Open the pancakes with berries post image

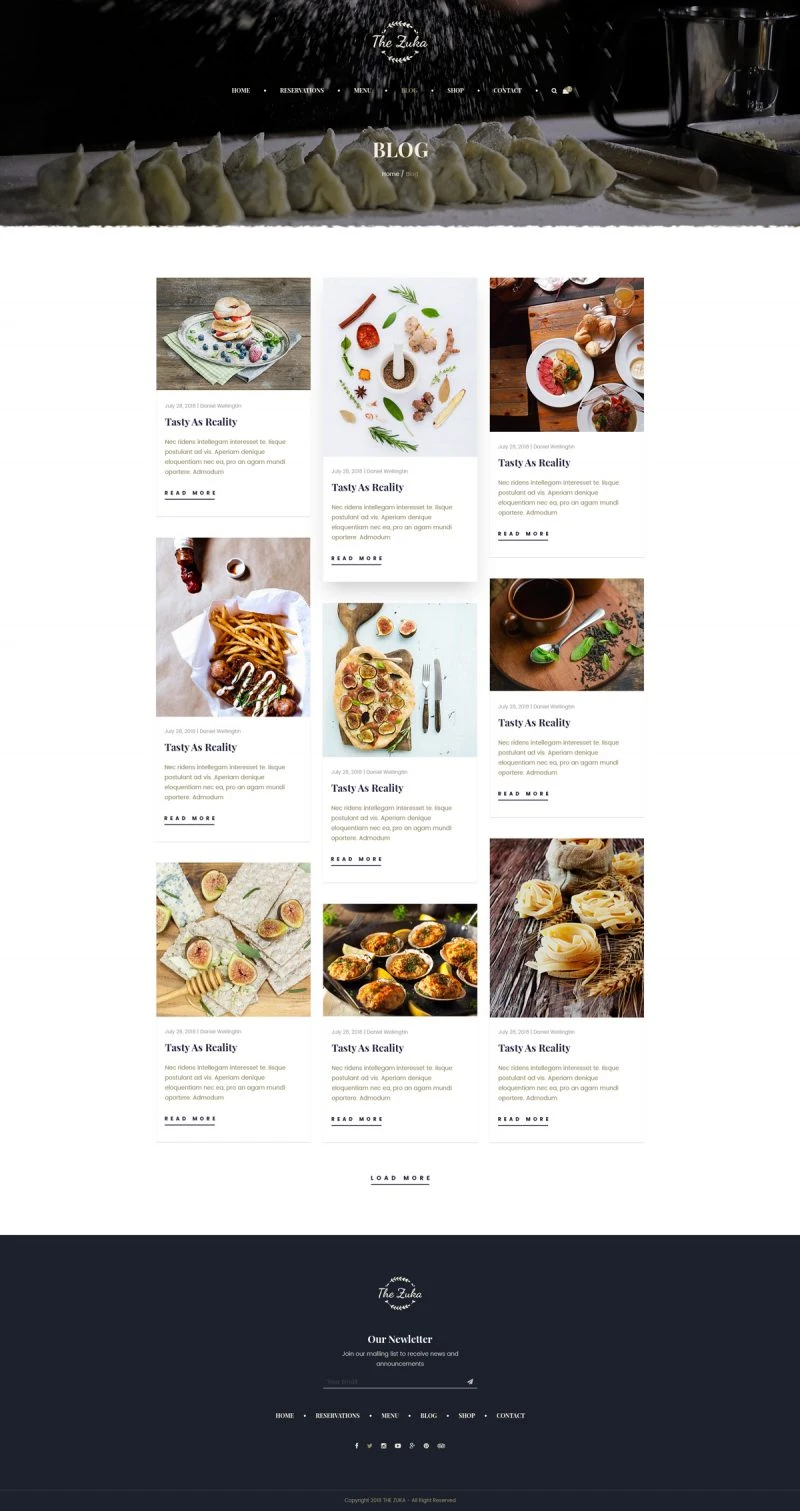coord(233,334)
